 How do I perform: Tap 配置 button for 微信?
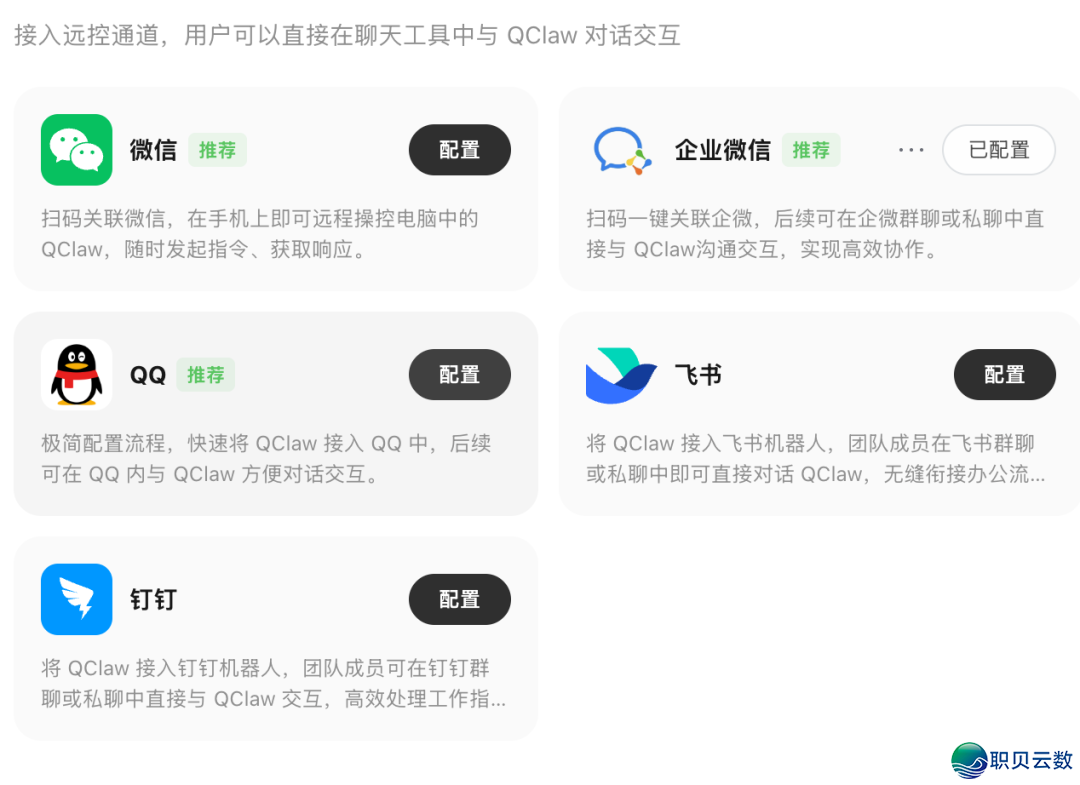point(459,150)
